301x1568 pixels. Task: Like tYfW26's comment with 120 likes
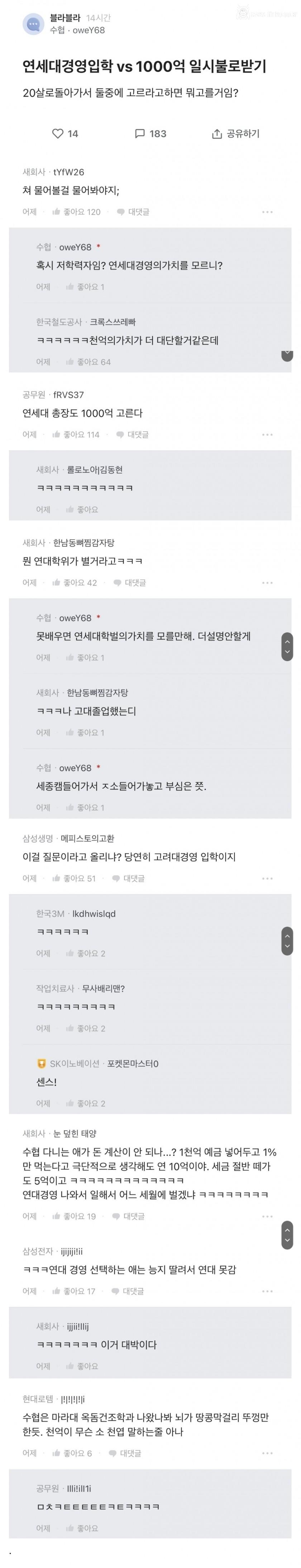tap(77, 212)
